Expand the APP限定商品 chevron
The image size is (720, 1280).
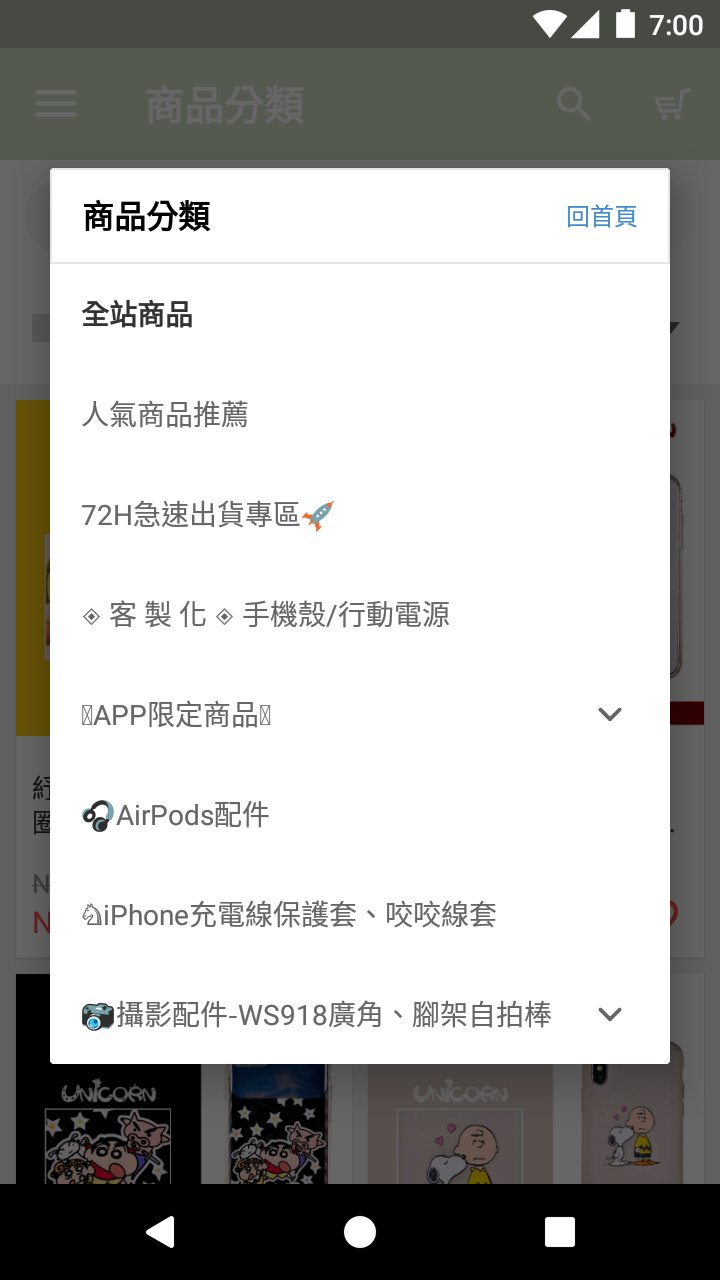(610, 714)
